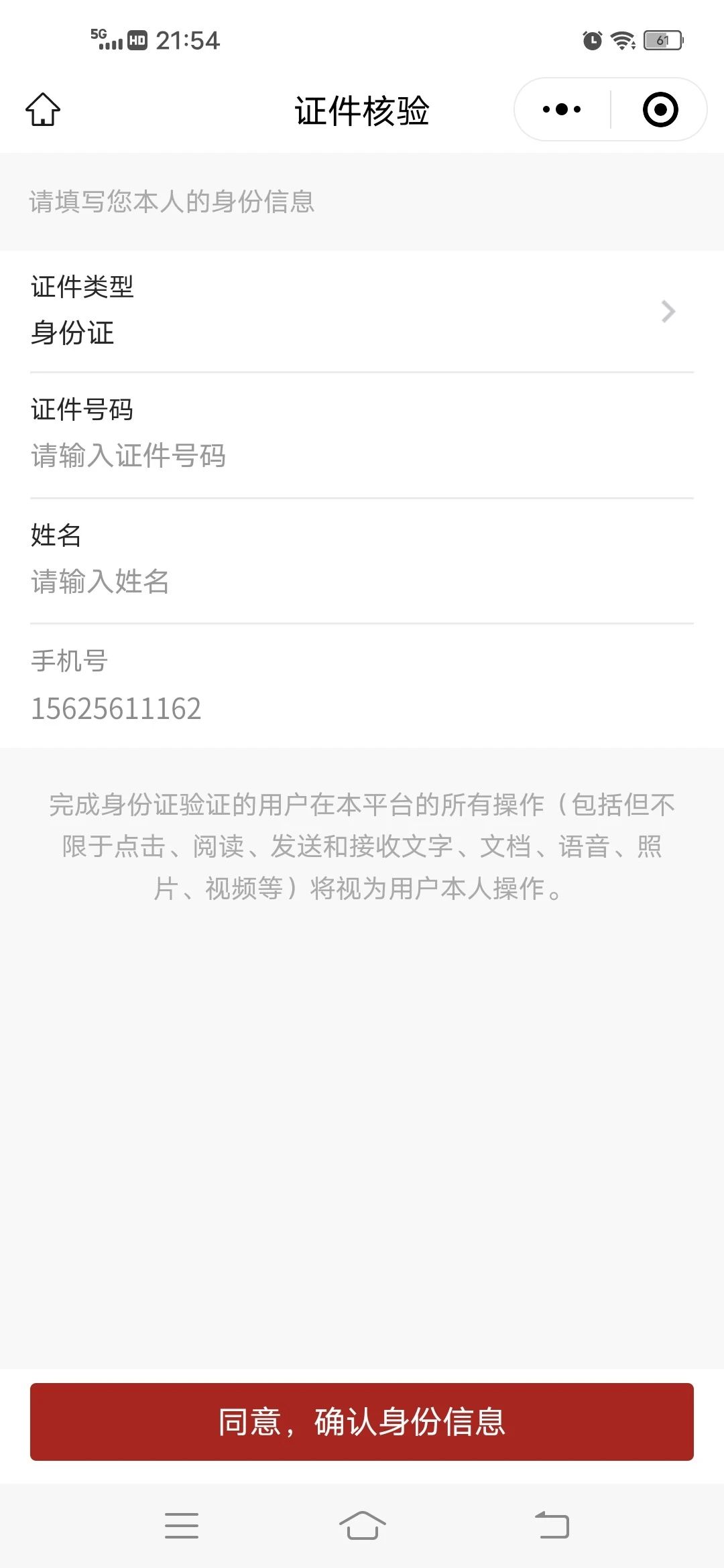Go back using the system back button
The width and height of the screenshot is (724, 1568).
point(552,1525)
